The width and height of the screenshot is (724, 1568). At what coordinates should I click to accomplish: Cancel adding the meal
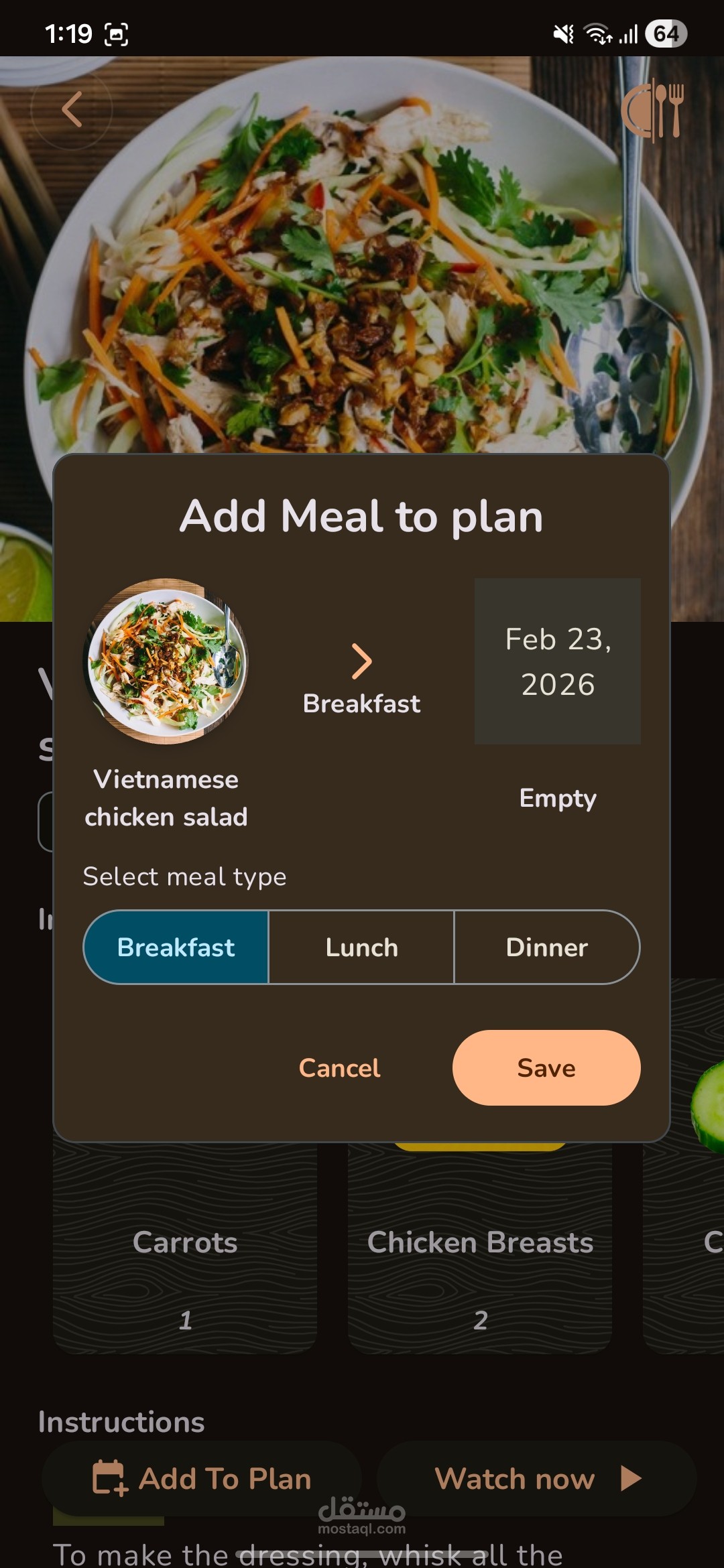[x=339, y=1067]
